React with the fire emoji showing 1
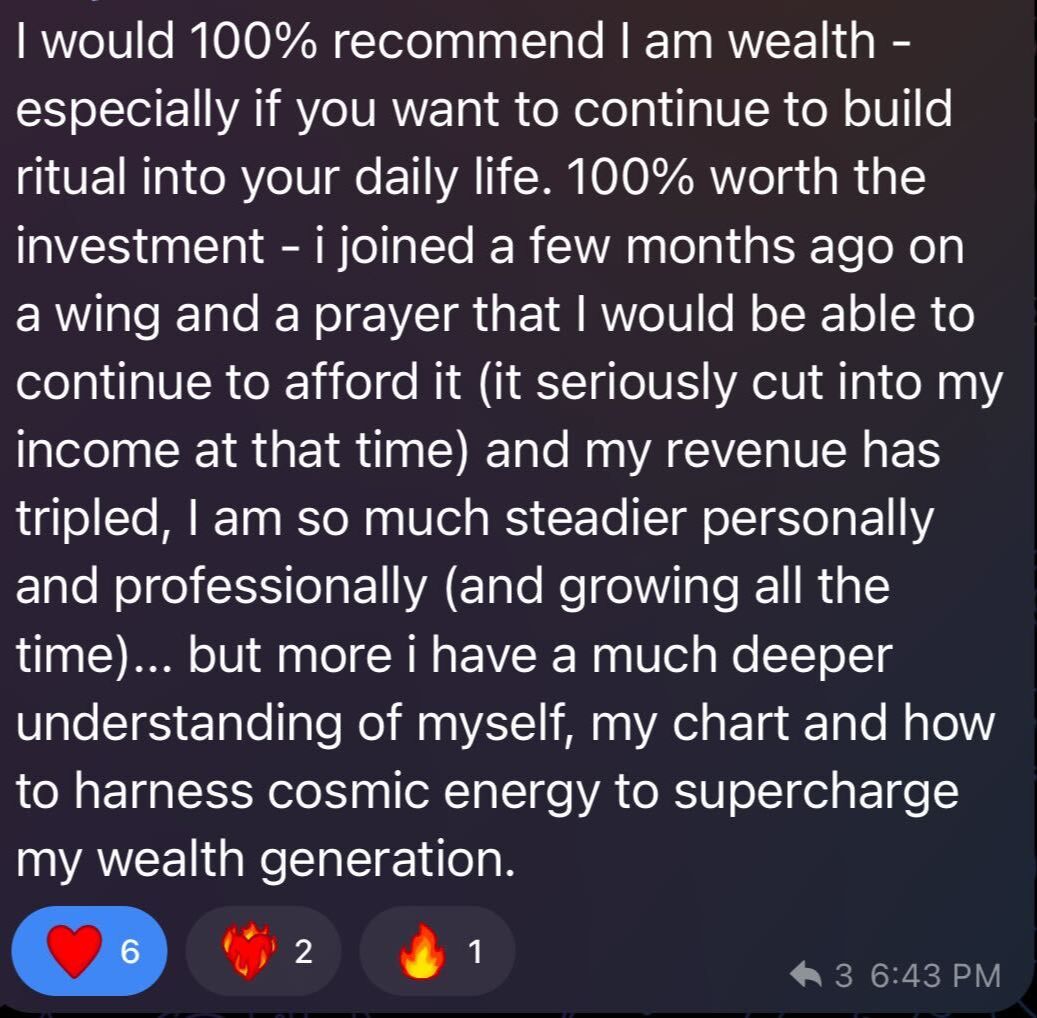The image size is (1037, 1018). click(x=437, y=951)
